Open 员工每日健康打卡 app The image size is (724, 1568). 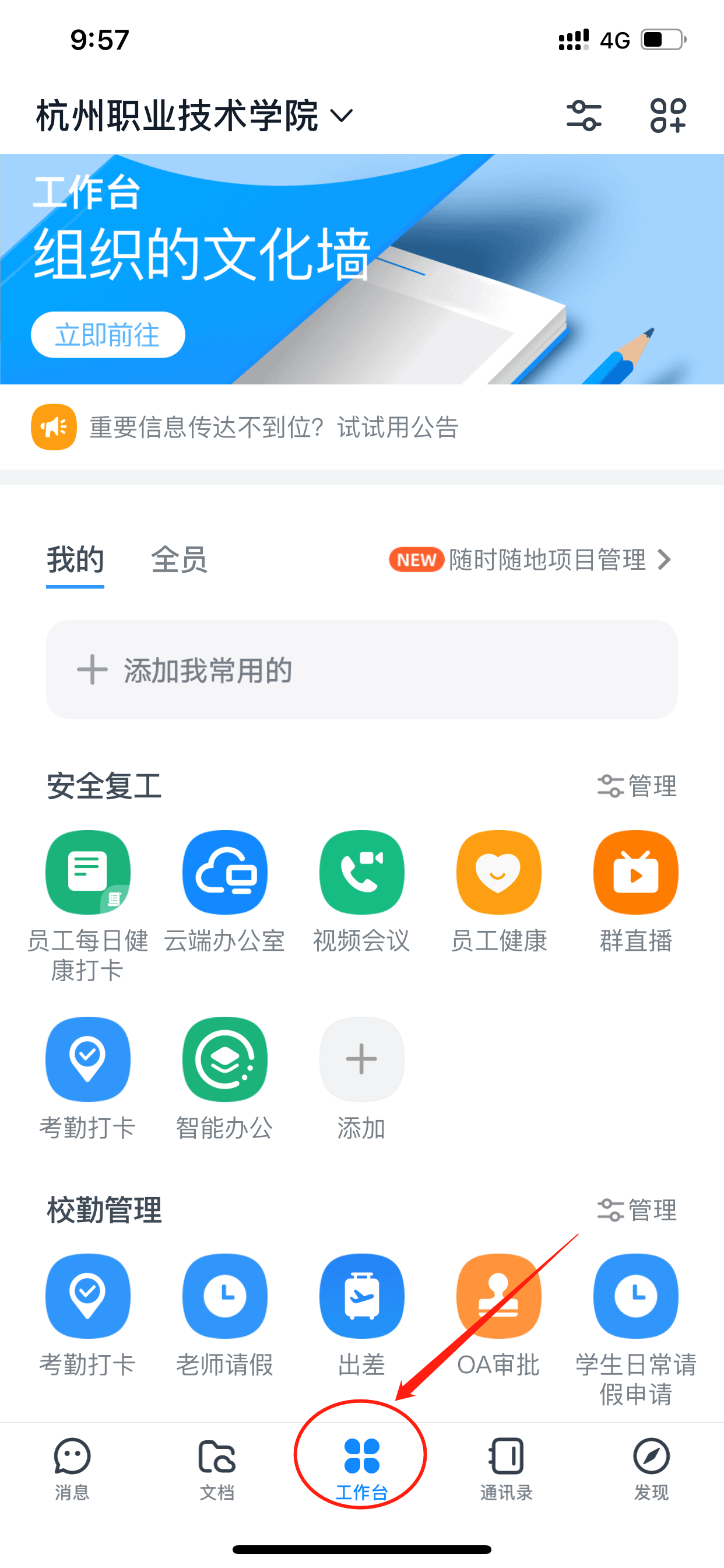pos(87,872)
